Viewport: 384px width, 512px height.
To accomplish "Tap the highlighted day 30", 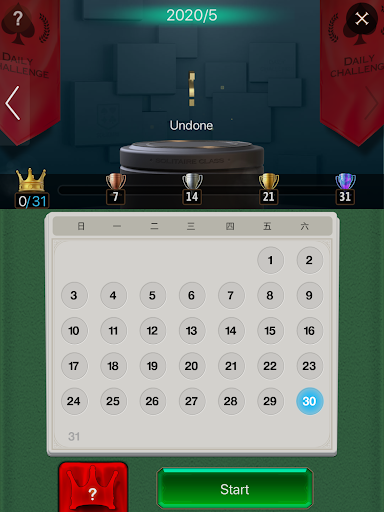I will tap(309, 401).
